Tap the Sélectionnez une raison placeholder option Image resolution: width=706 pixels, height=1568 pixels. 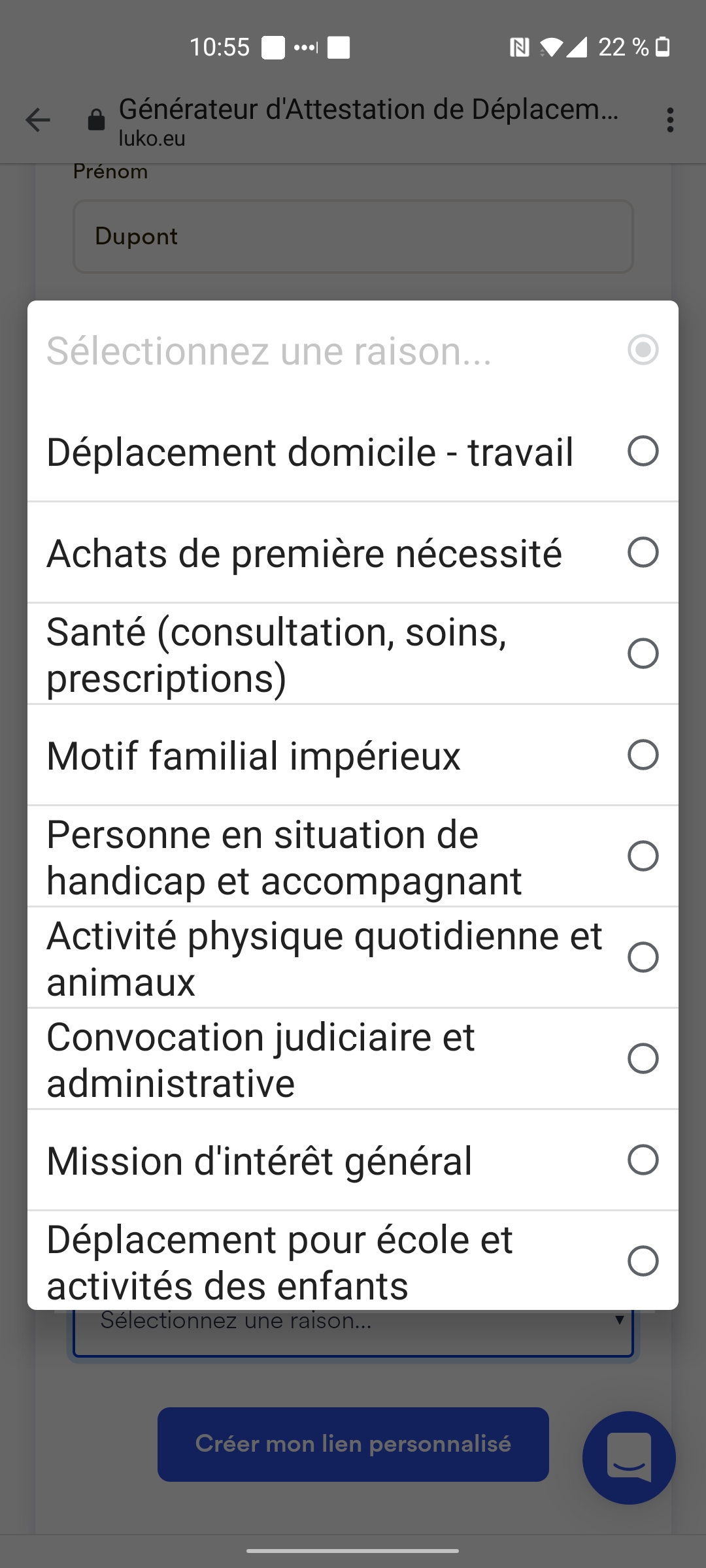[353, 351]
